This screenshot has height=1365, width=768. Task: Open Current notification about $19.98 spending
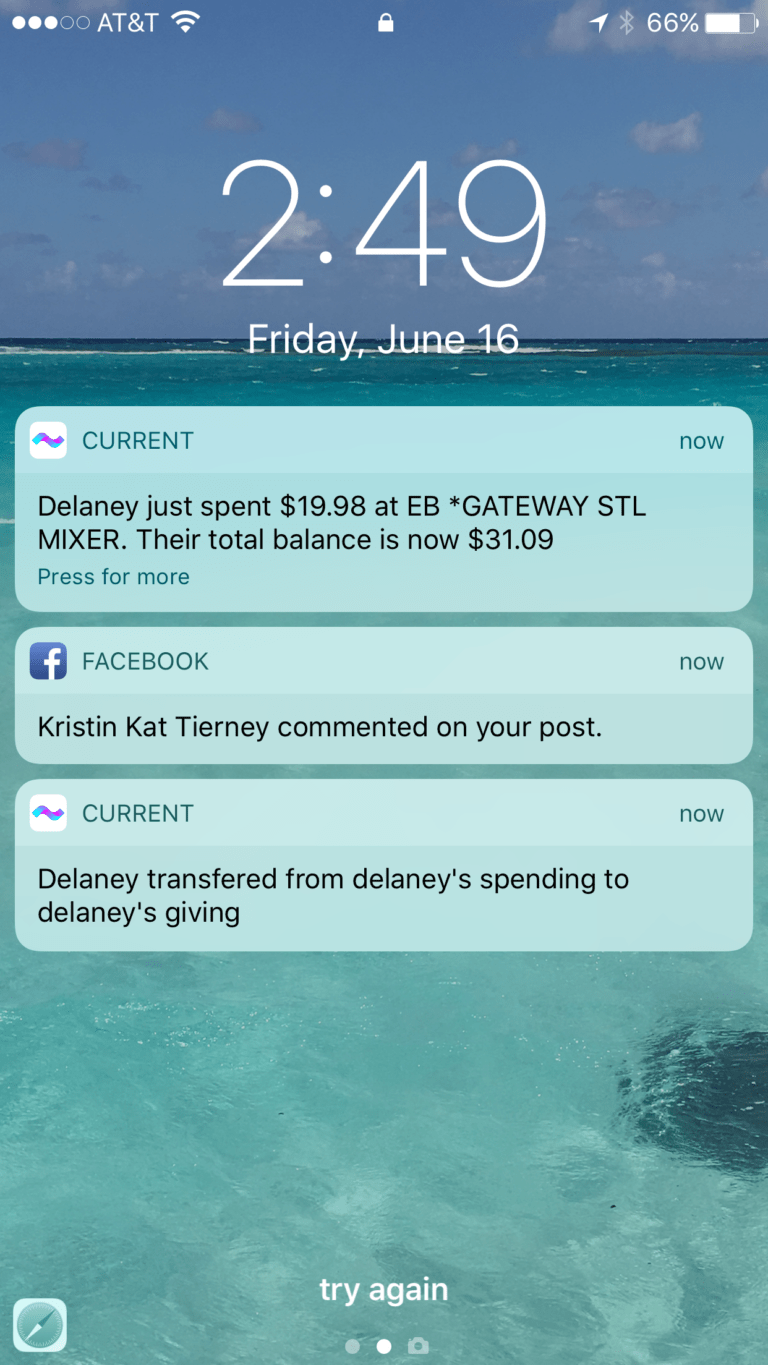coord(384,509)
